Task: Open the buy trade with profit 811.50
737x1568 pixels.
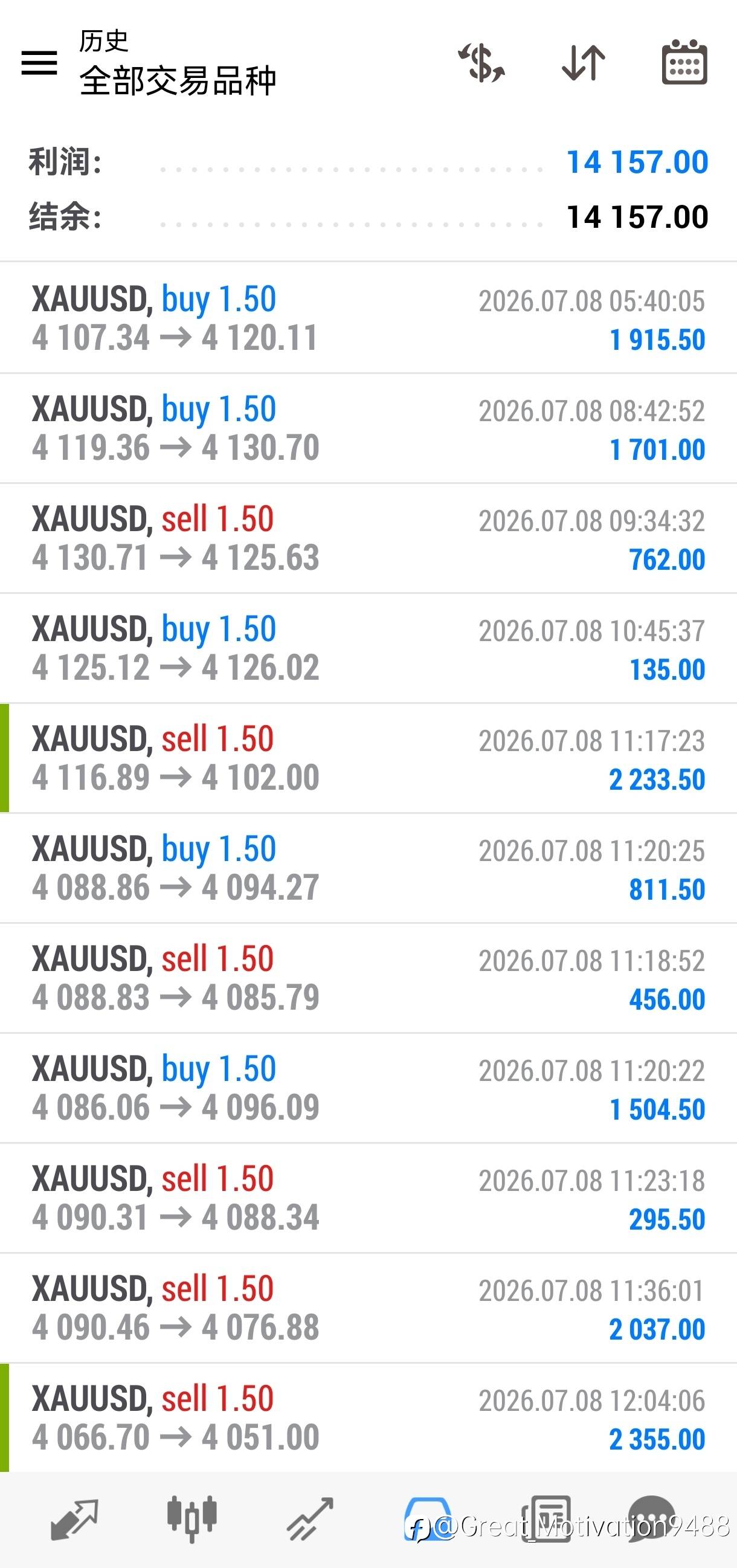Action: point(368,869)
